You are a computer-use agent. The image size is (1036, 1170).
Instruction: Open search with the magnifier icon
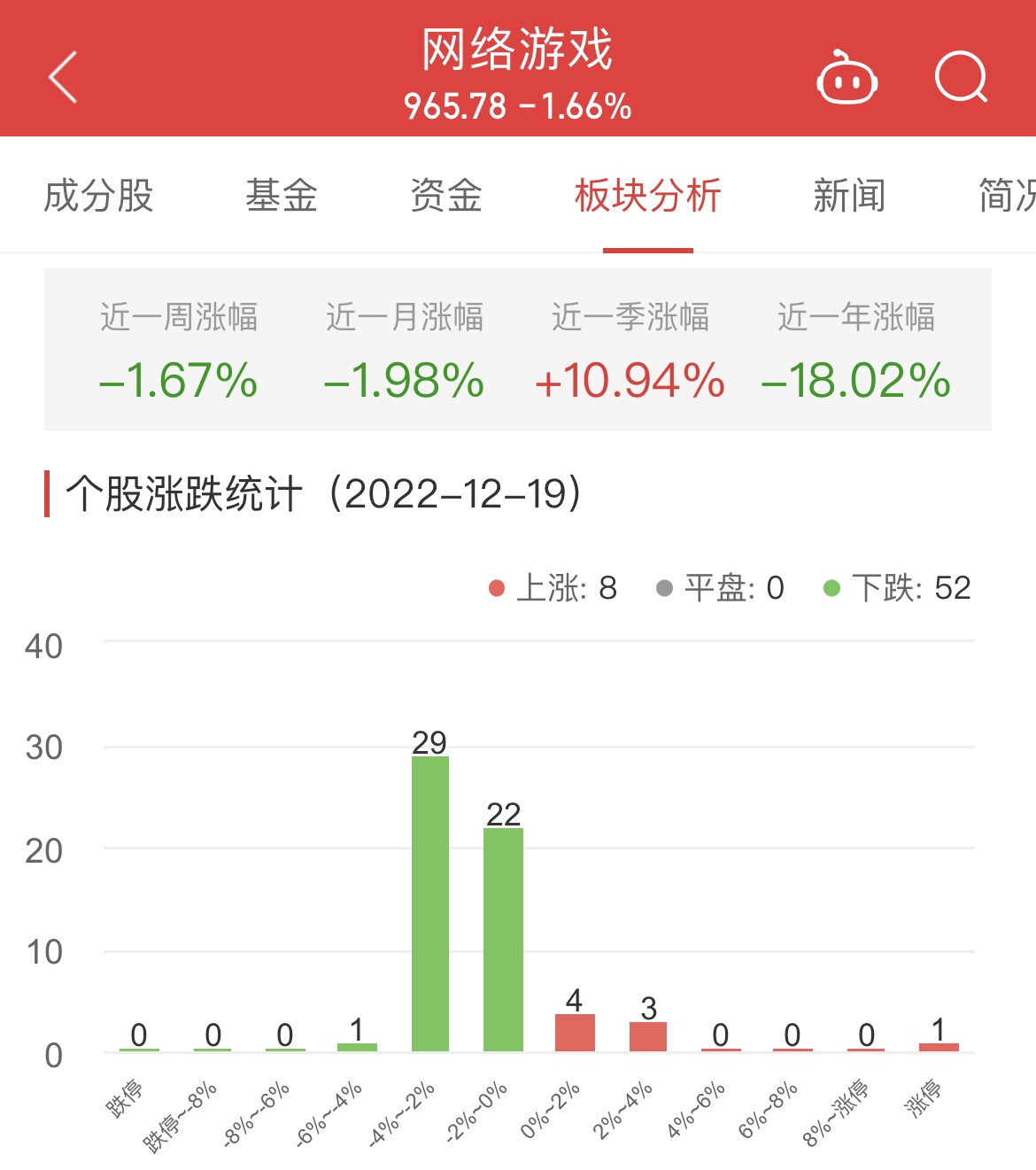tap(961, 78)
